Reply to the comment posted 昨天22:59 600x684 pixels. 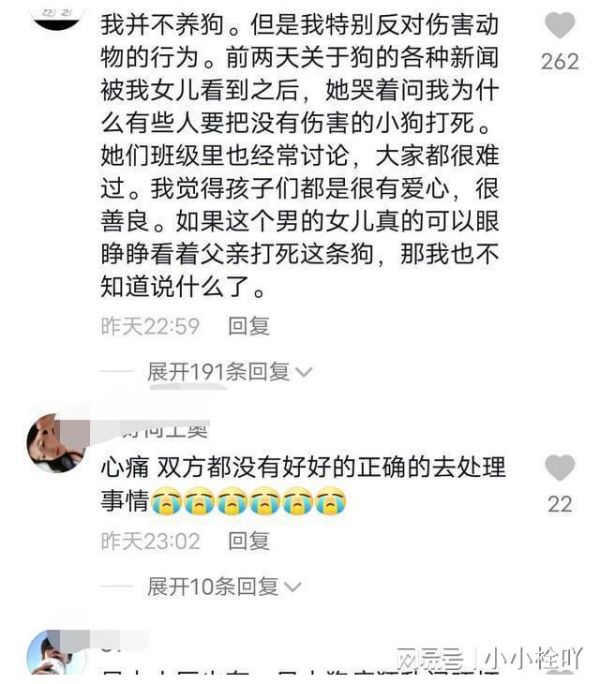click(x=249, y=326)
